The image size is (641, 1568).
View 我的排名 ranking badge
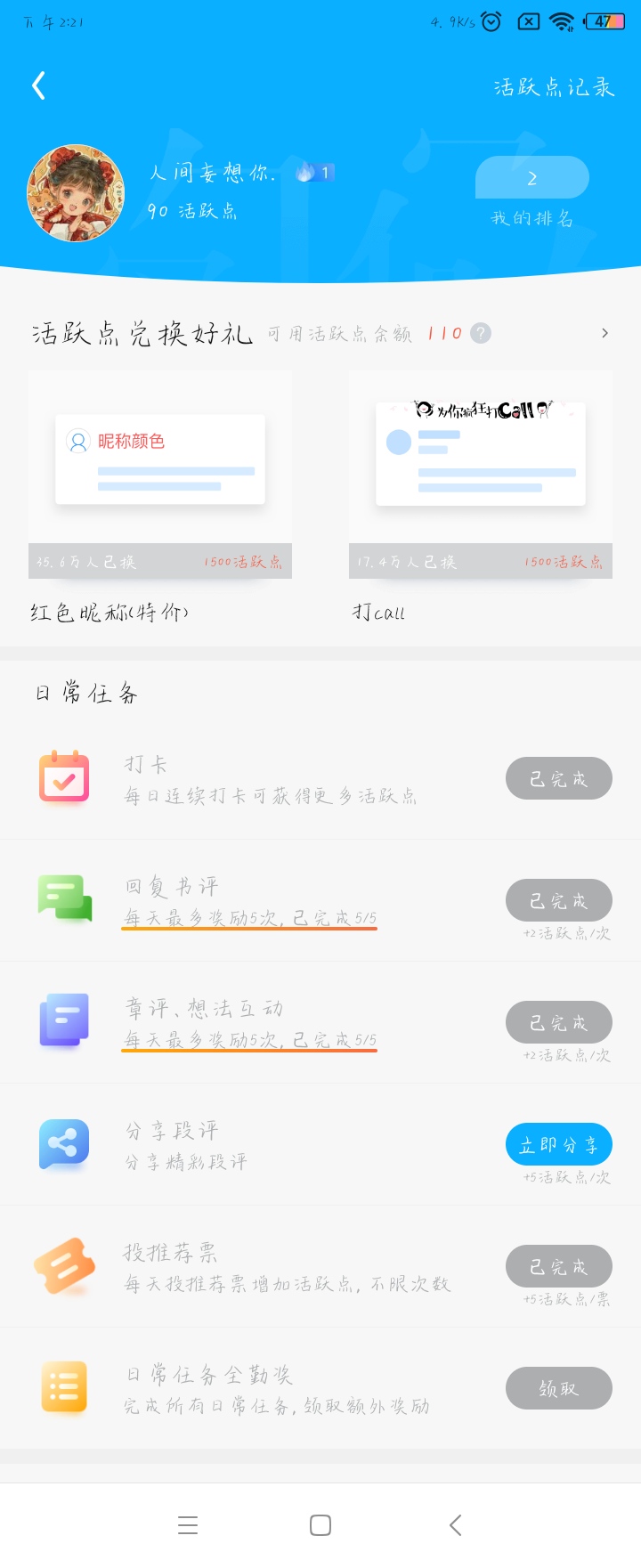tap(531, 178)
